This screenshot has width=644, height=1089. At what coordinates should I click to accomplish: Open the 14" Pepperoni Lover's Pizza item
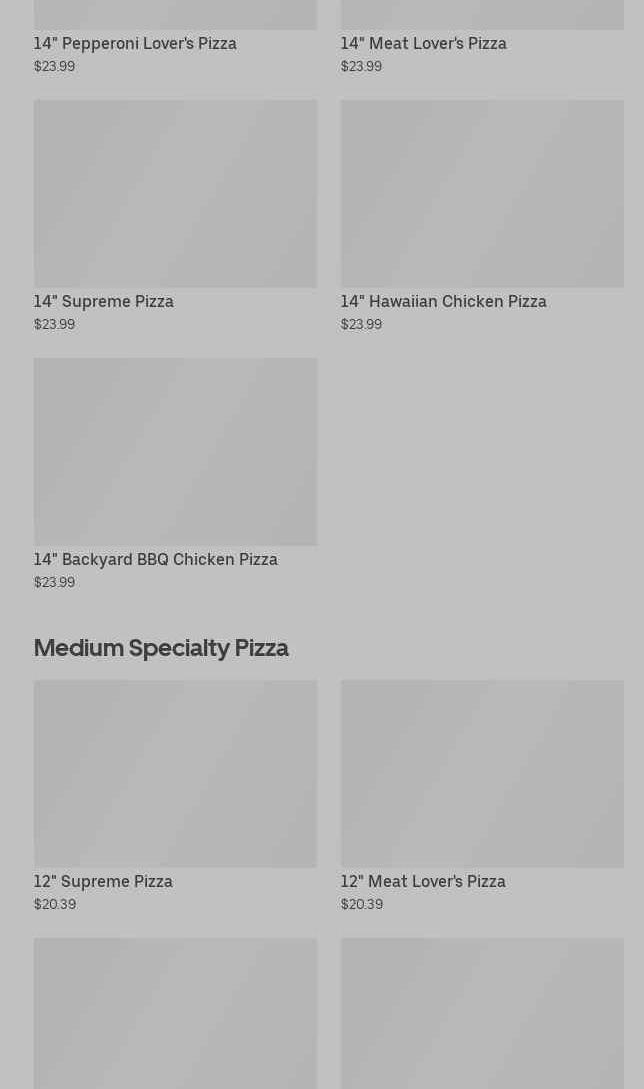point(135,43)
